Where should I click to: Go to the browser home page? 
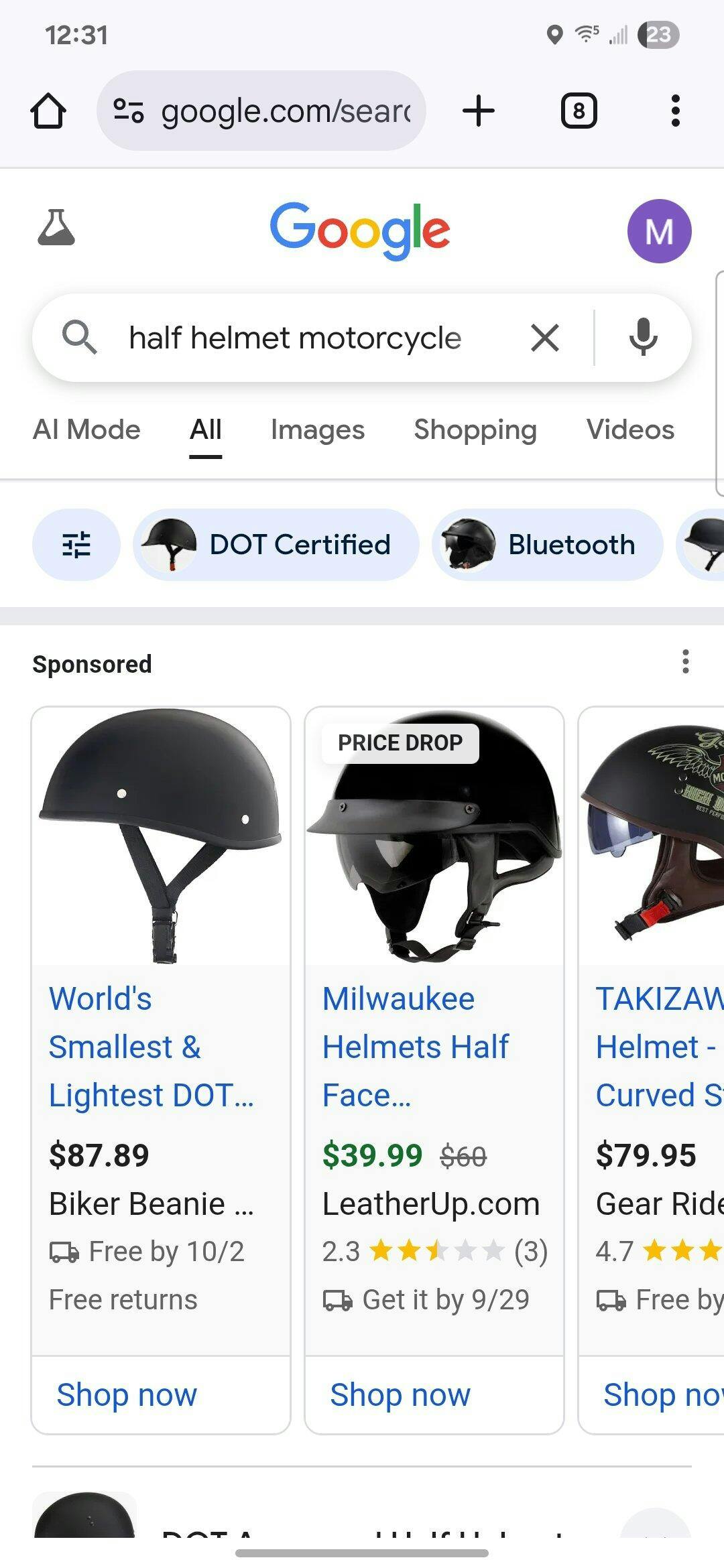click(x=48, y=111)
